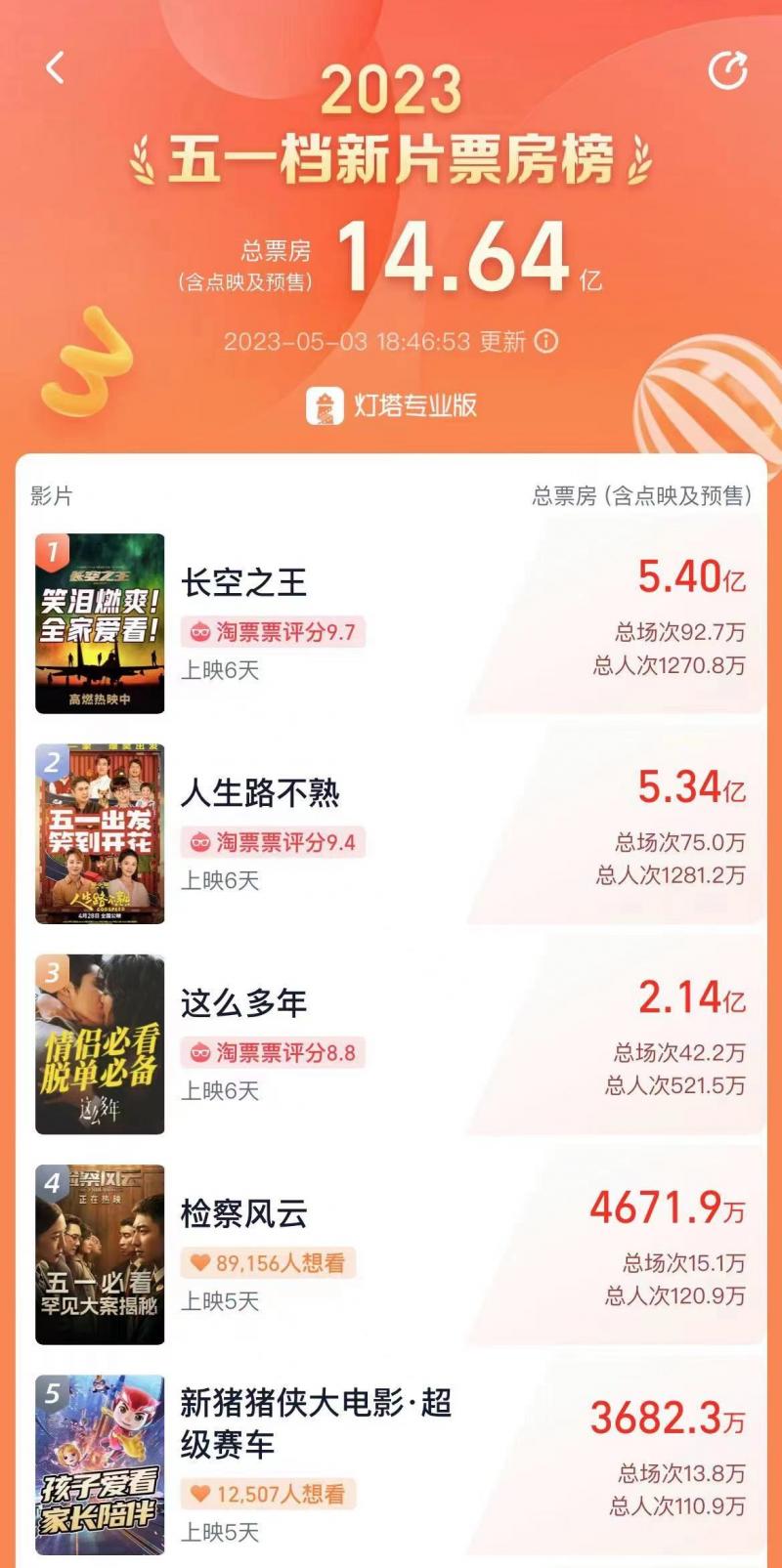
Task: Open the 长空之王 movie row
Action: [x=391, y=623]
